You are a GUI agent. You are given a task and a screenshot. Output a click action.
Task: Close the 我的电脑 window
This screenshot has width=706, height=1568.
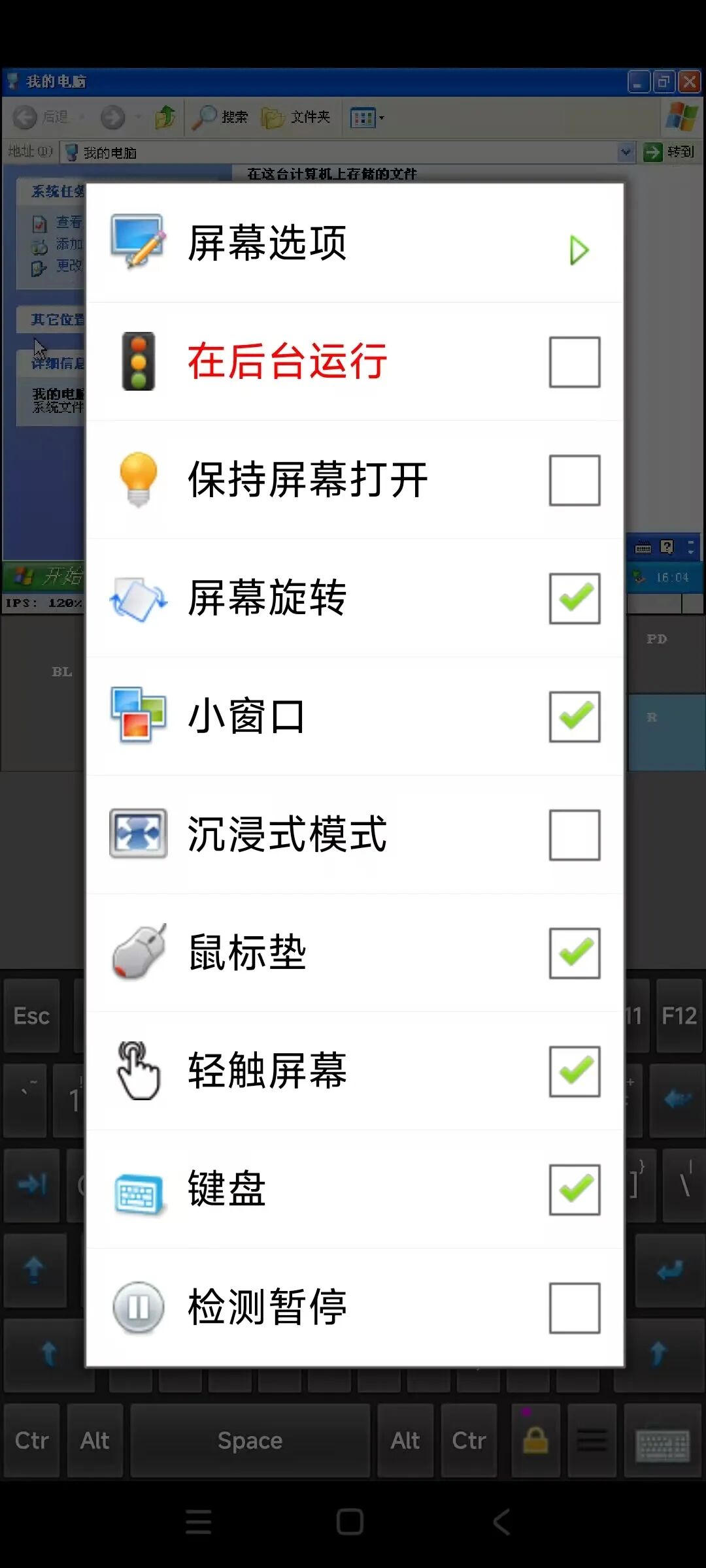[690, 82]
